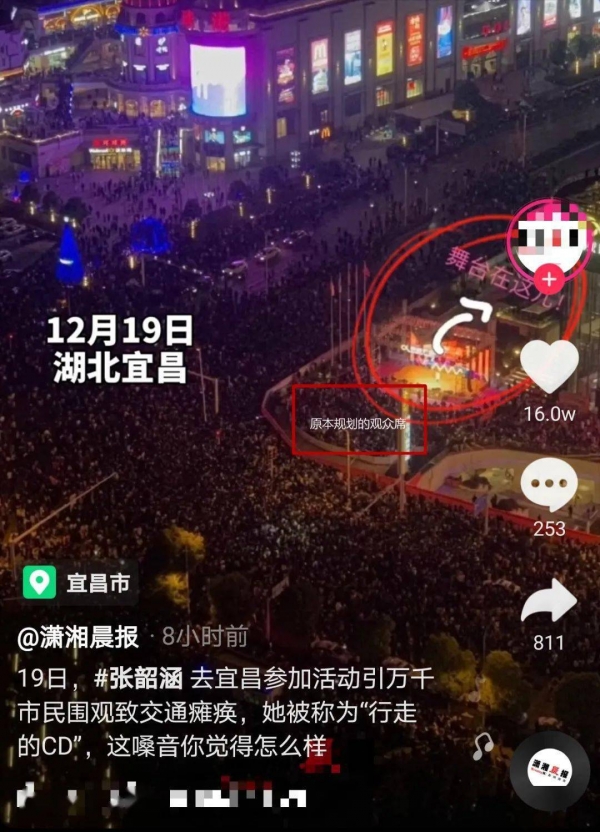Open the comments with 253 replies
The width and height of the screenshot is (600, 832).
[549, 485]
